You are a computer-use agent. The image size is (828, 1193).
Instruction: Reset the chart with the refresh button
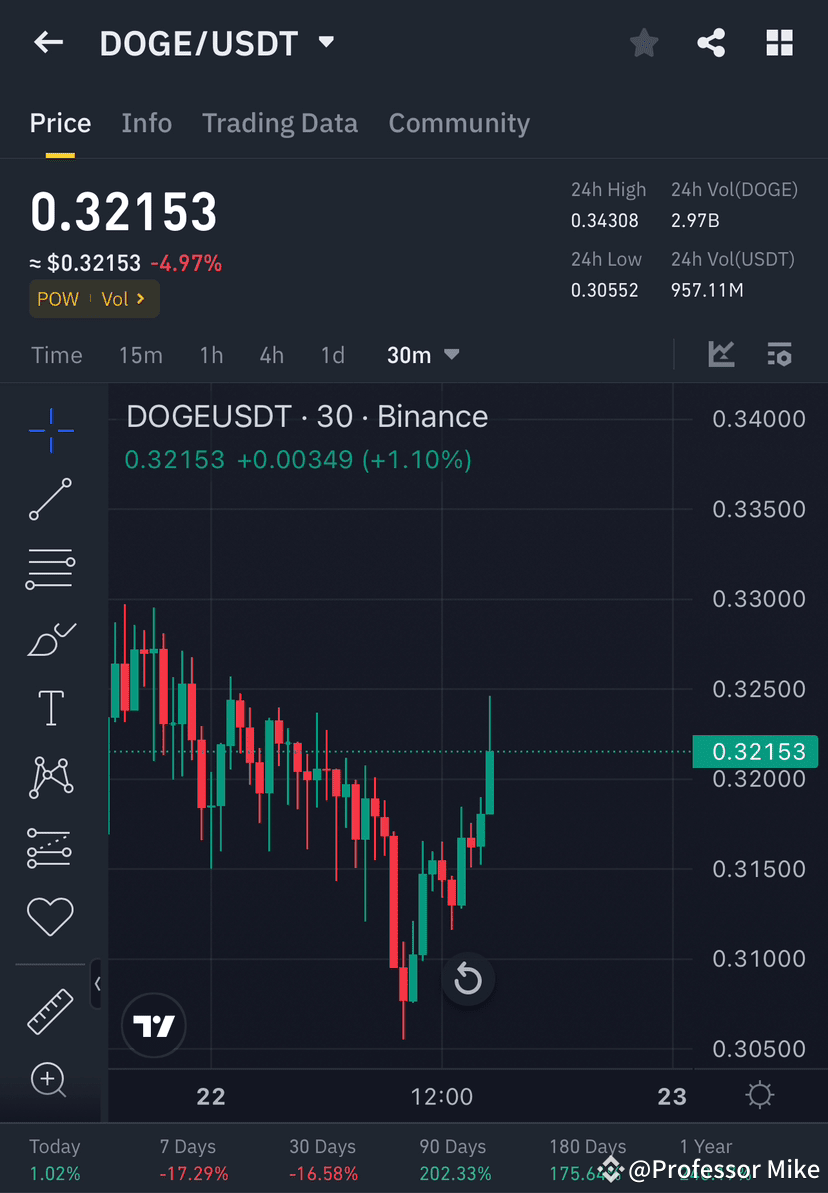[x=468, y=980]
